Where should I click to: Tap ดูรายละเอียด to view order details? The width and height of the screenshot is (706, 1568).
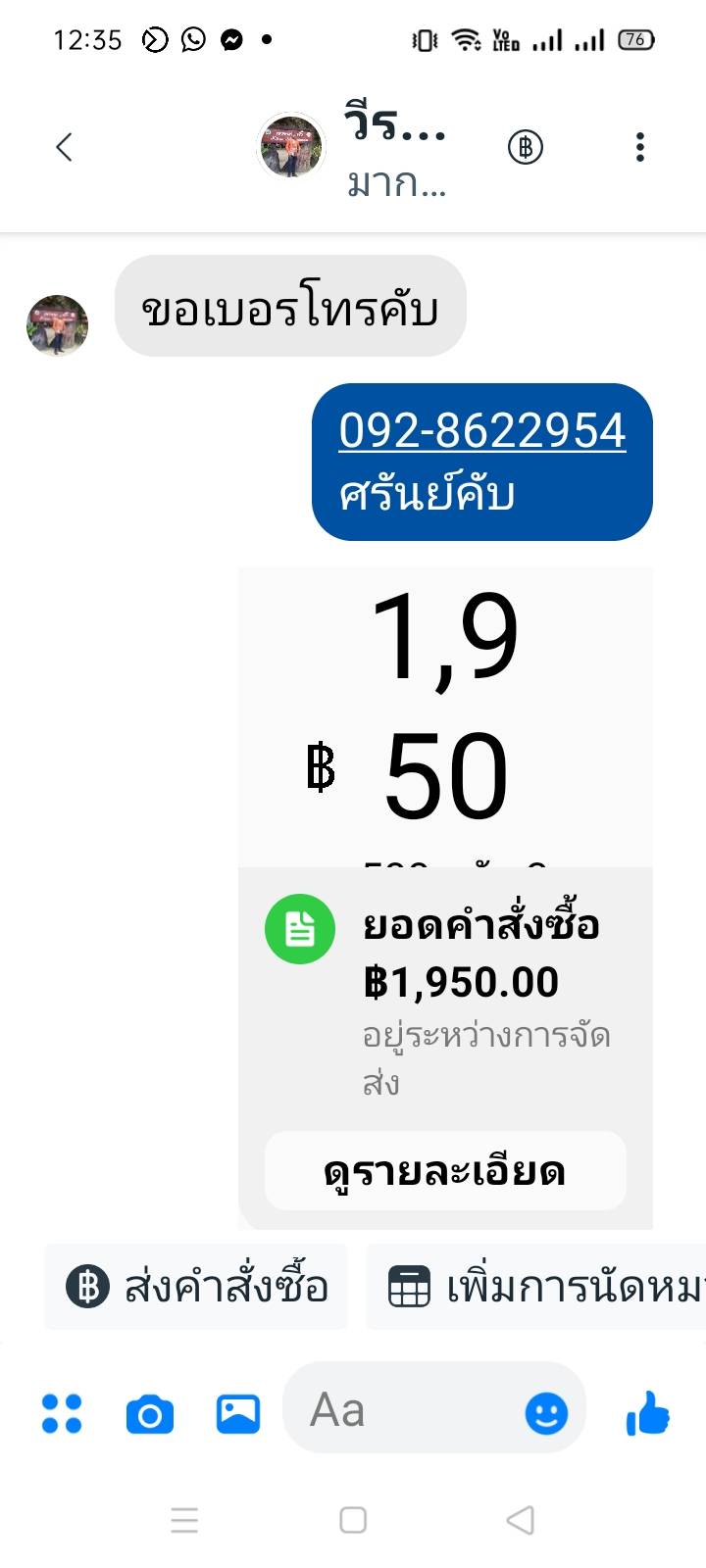[445, 1171]
